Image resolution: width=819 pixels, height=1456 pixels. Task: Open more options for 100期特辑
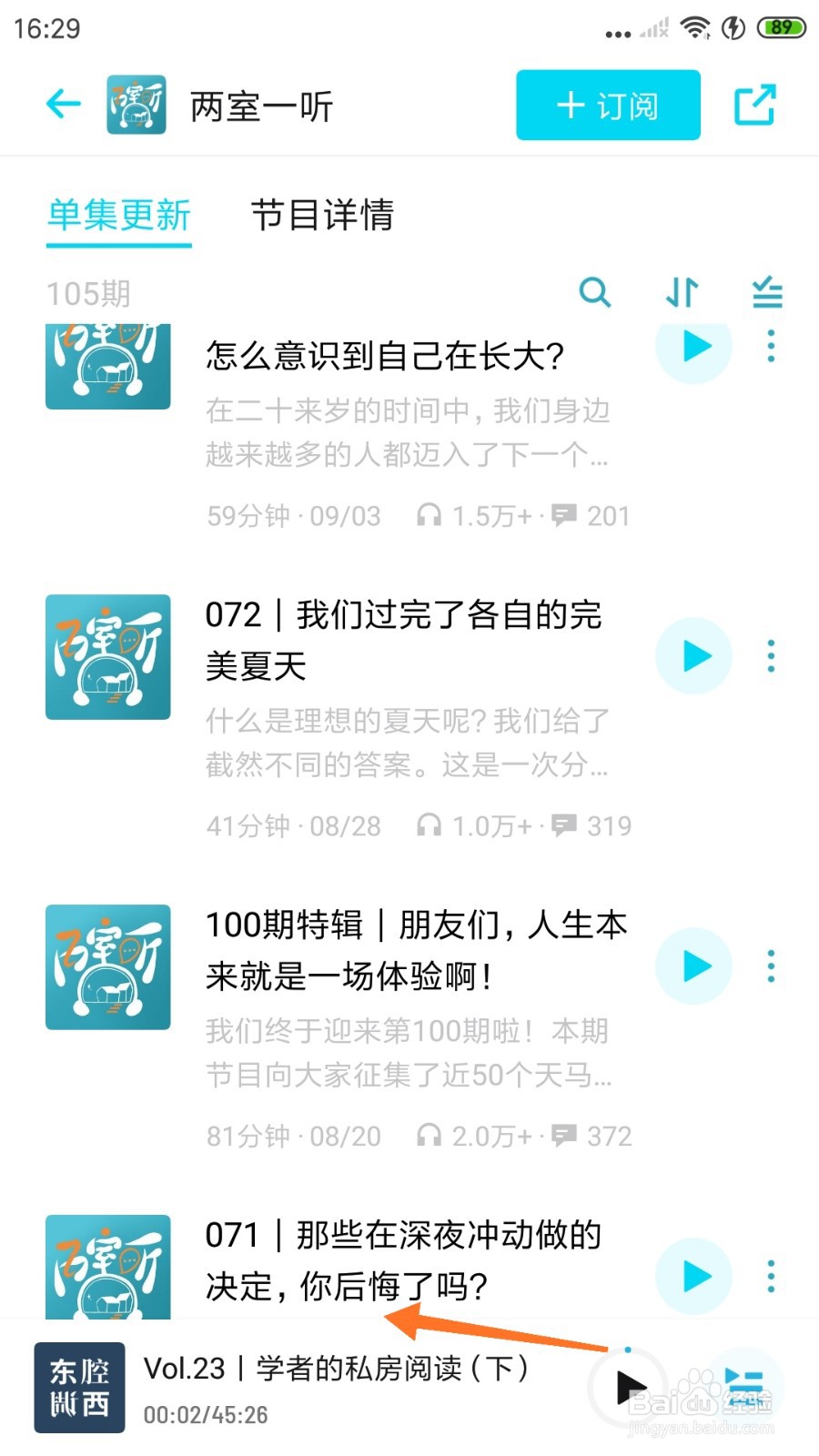[771, 966]
